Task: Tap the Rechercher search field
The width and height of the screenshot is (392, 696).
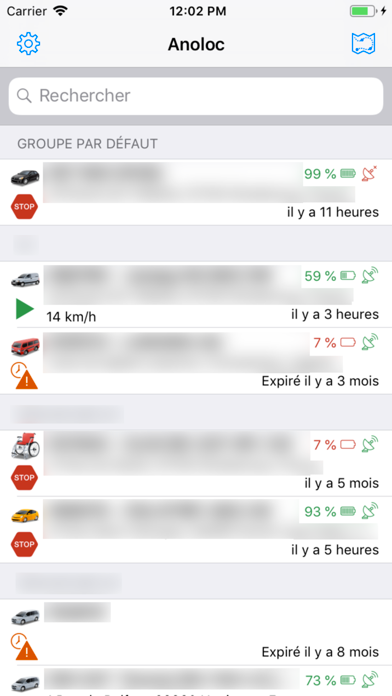Action: click(196, 96)
